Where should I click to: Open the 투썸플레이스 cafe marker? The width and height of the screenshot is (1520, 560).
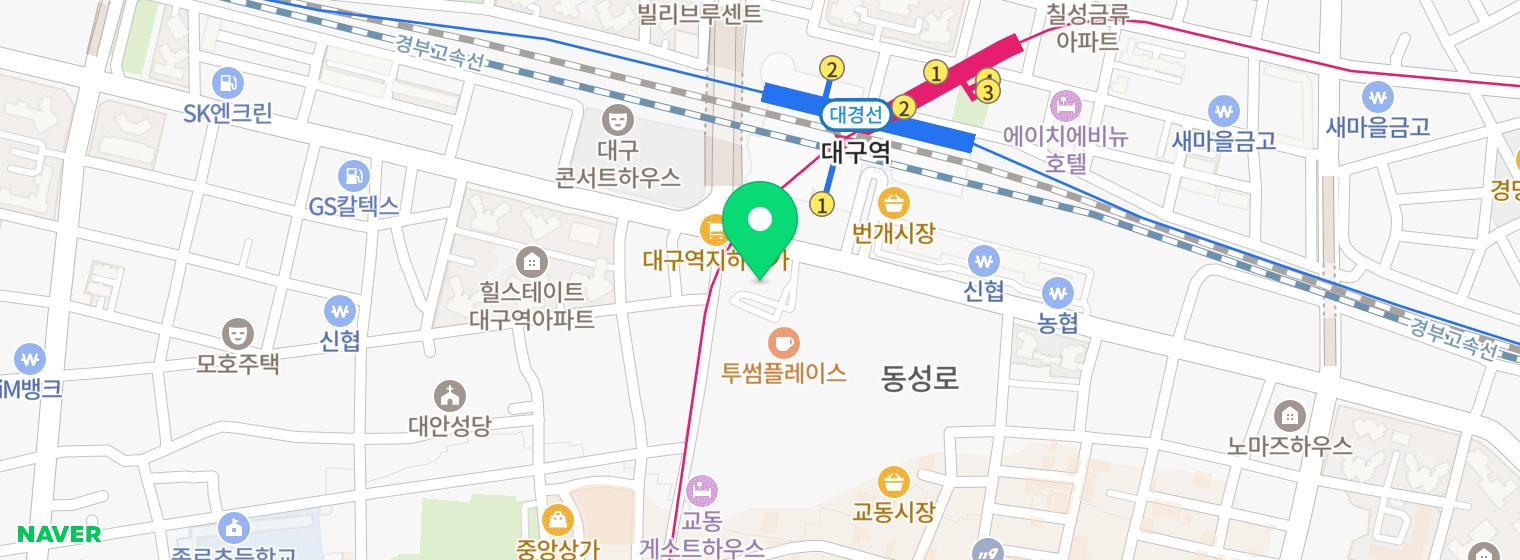pyautogui.click(x=784, y=343)
